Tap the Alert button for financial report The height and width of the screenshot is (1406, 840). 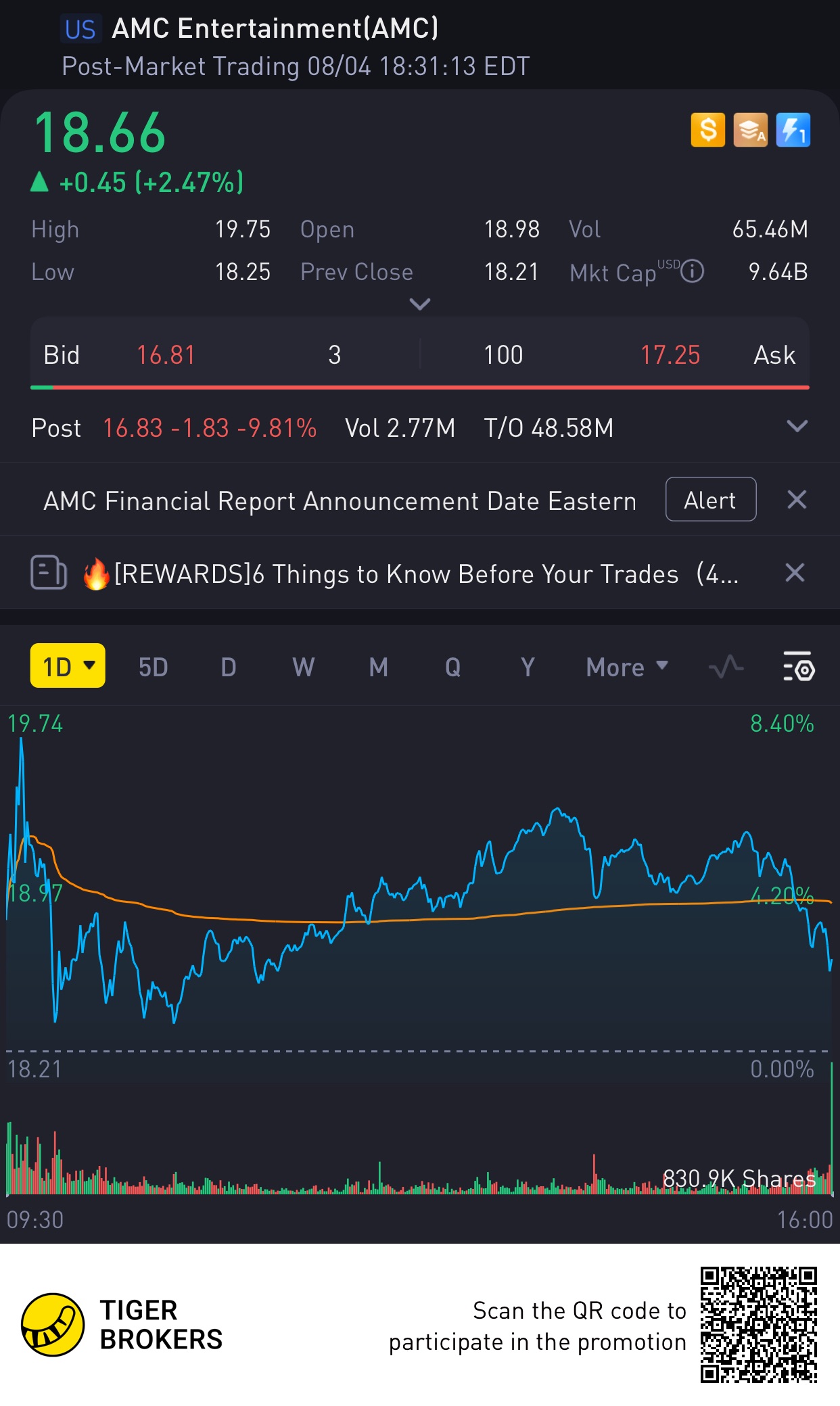(710, 499)
